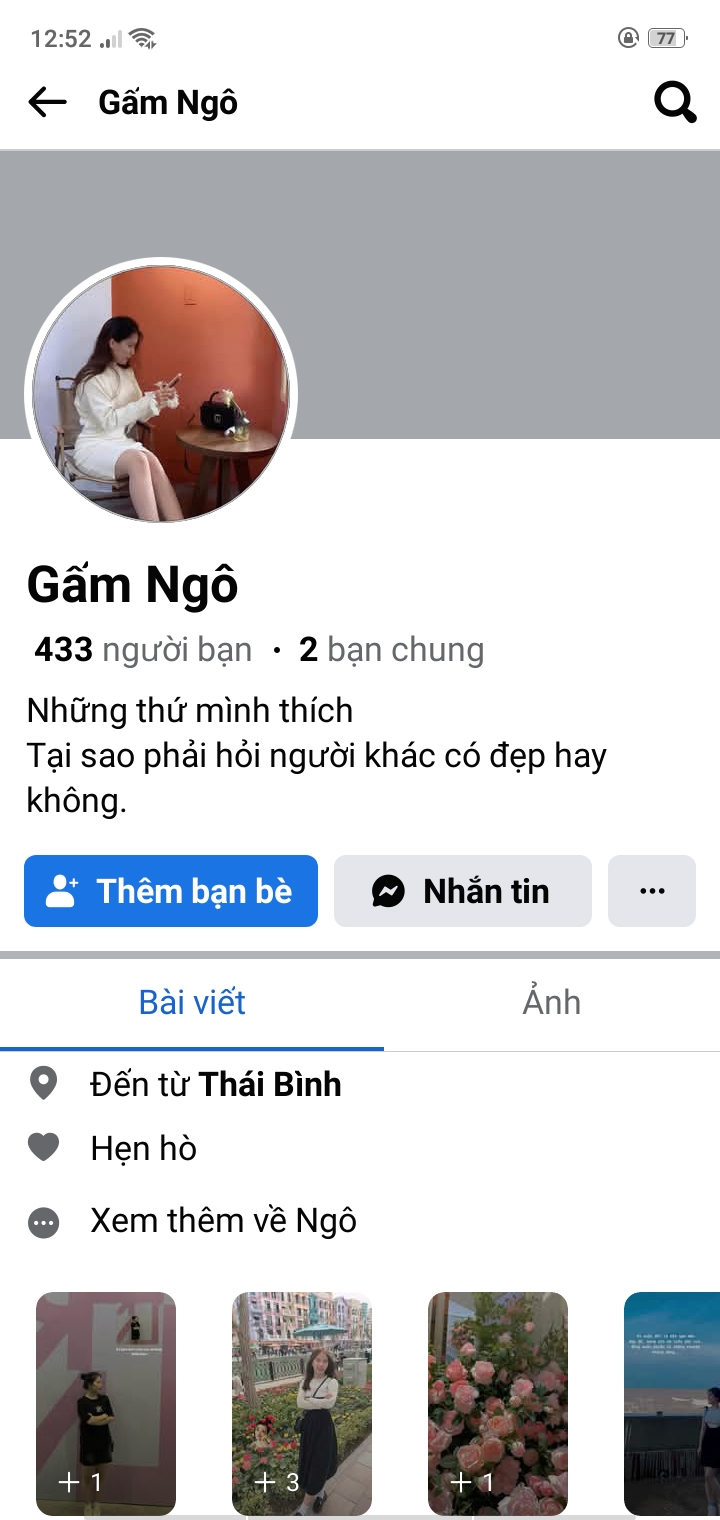Tap Thêm bạn bè to add friend
This screenshot has height=1520, width=720.
[171, 891]
